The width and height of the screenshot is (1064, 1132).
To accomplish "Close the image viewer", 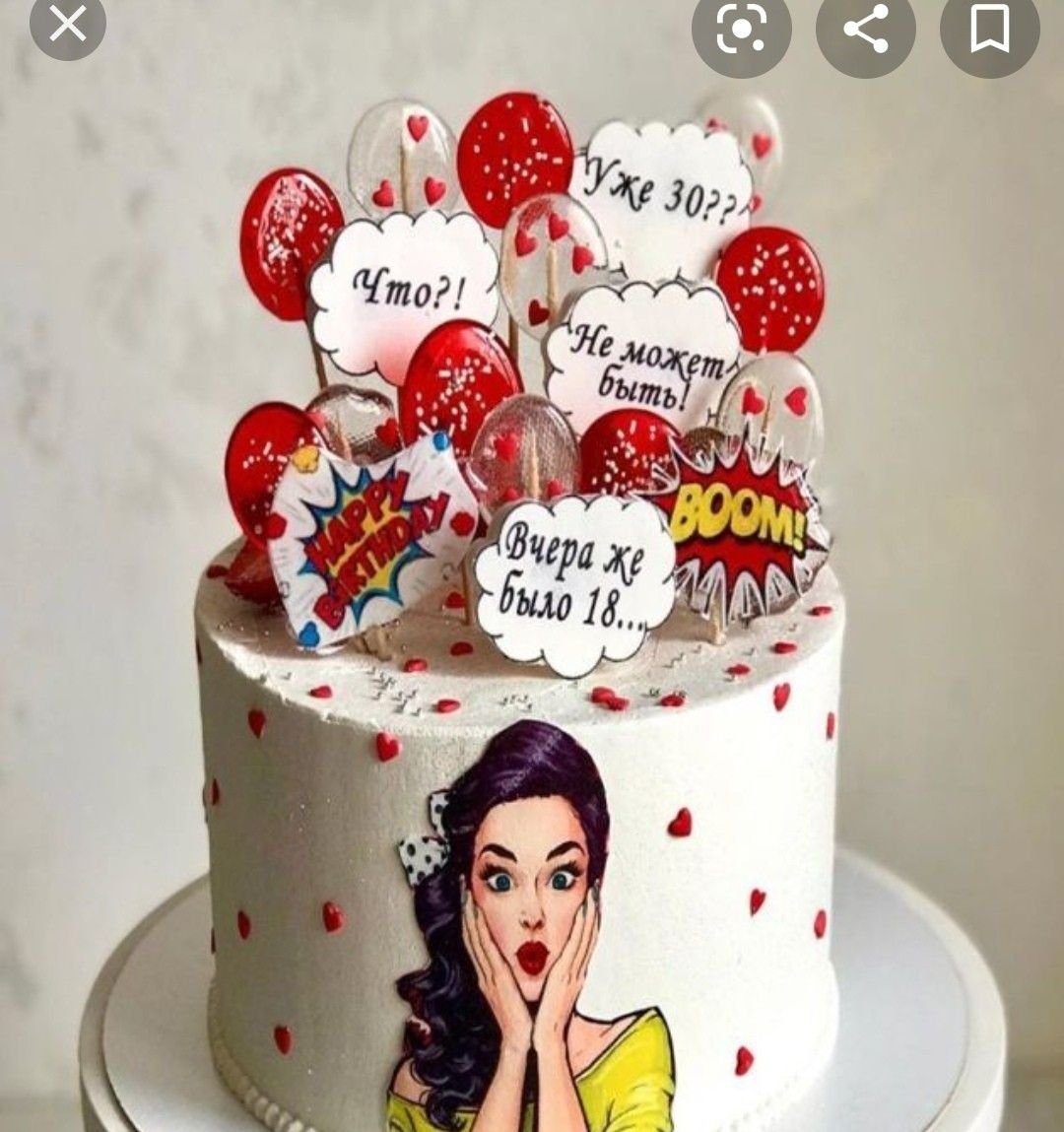I will pyautogui.click(x=67, y=24).
